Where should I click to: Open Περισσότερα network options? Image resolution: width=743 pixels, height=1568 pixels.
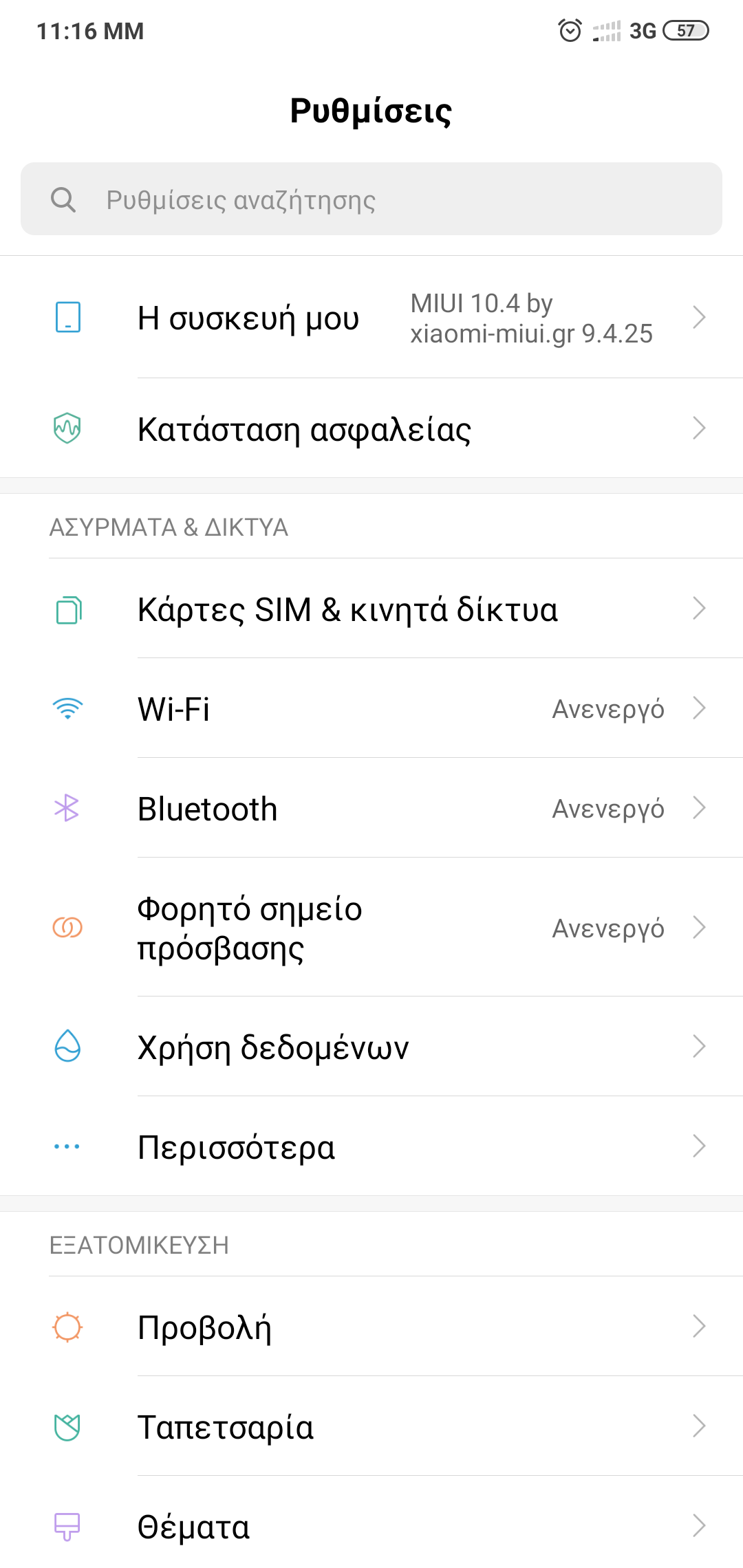[371, 1147]
